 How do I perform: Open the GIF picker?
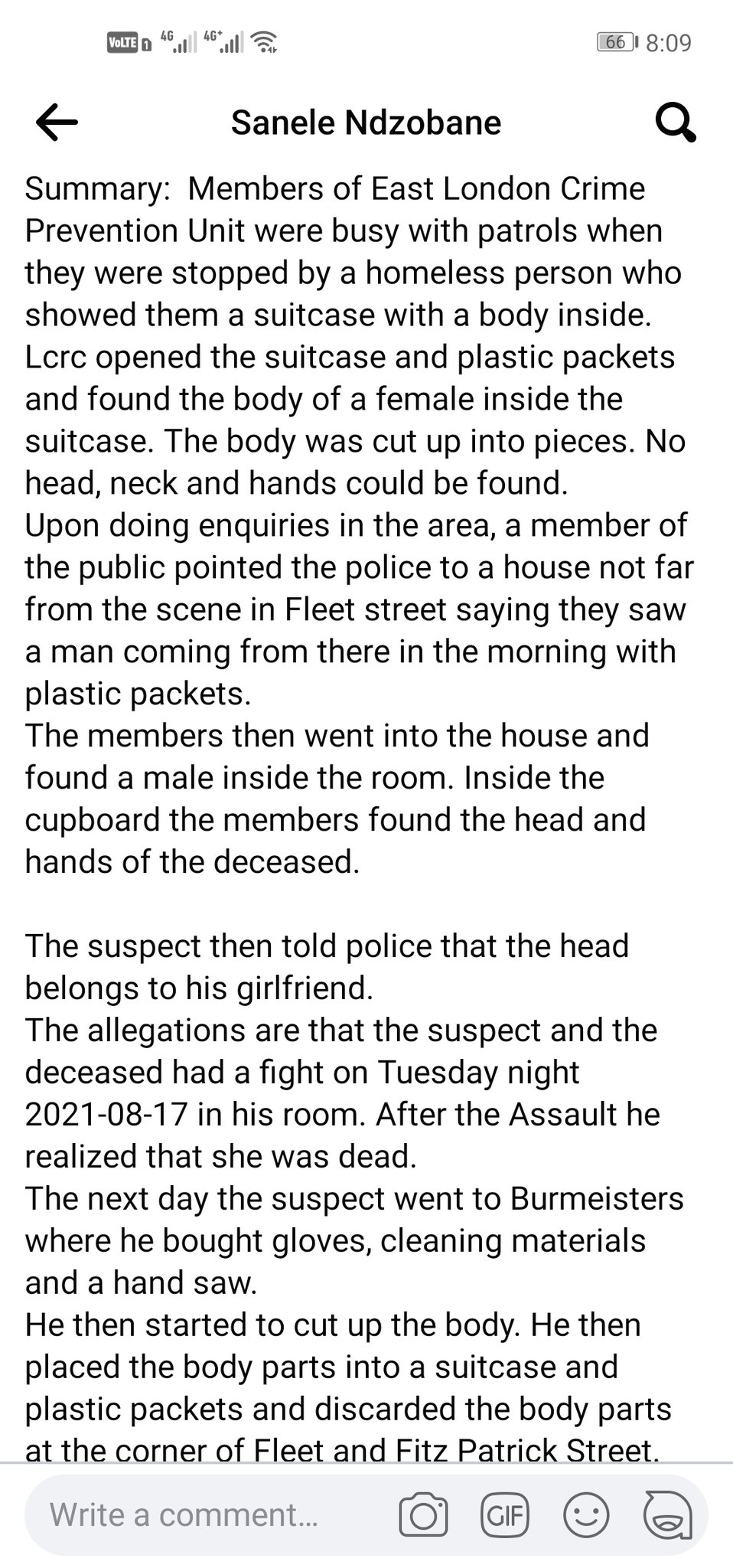(x=505, y=1514)
